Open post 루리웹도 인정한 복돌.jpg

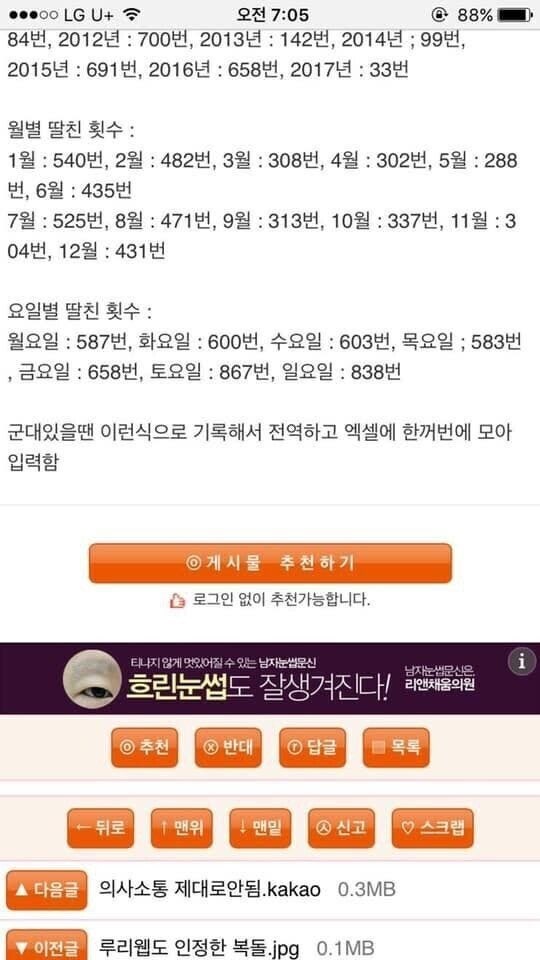tap(199, 948)
